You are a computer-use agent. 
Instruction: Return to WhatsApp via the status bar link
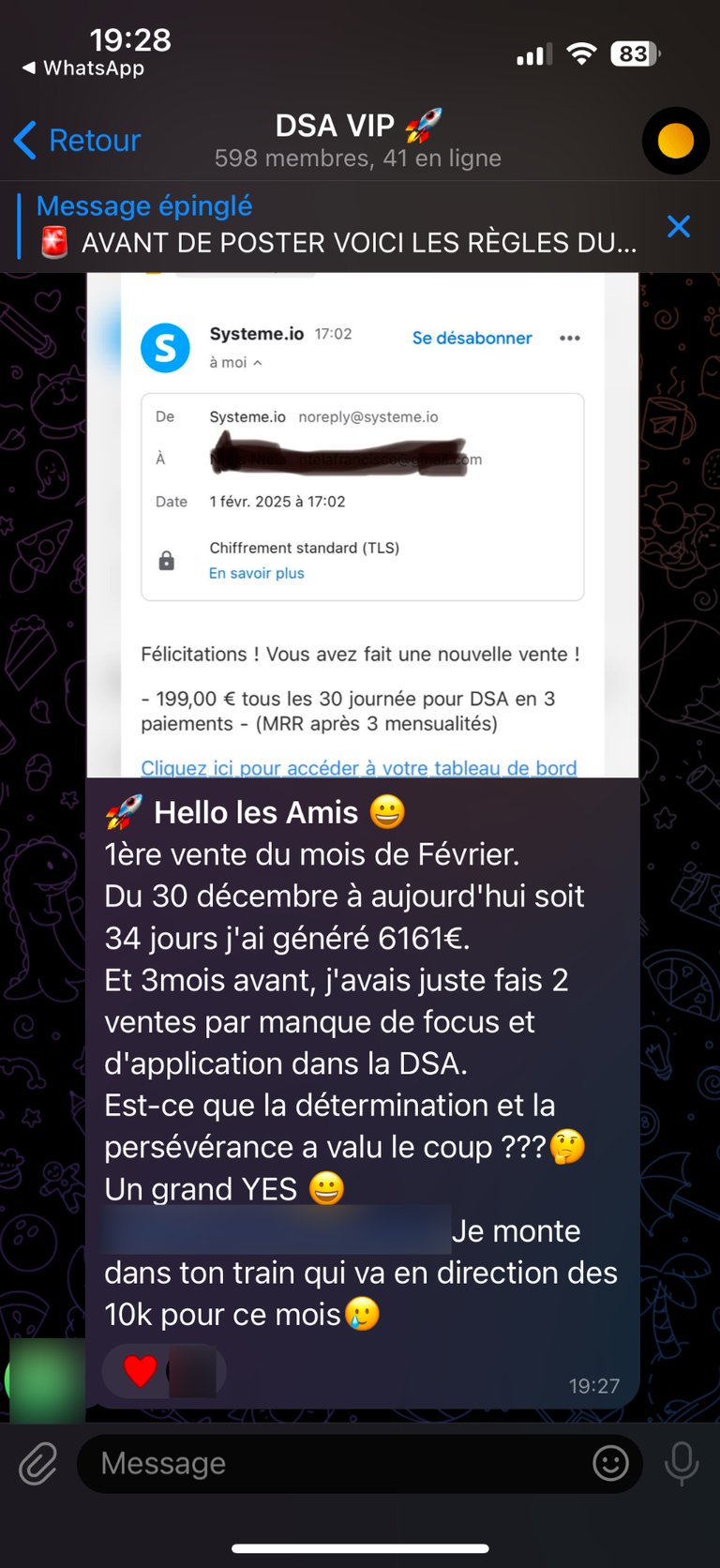pyautogui.click(x=84, y=68)
